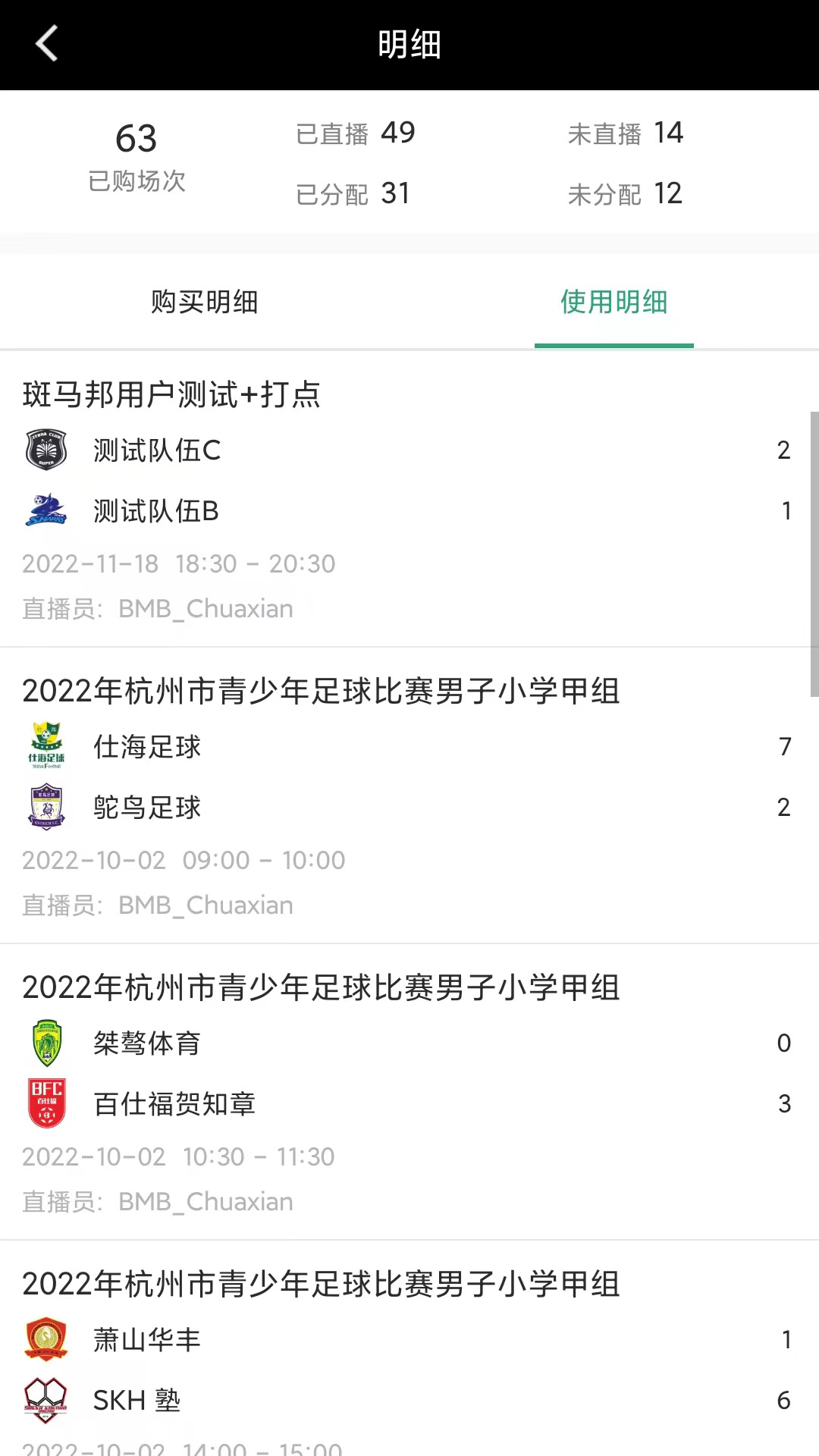Viewport: 819px width, 1456px height.
Task: Click the score 7 beside 仕海足球
Action: (784, 747)
